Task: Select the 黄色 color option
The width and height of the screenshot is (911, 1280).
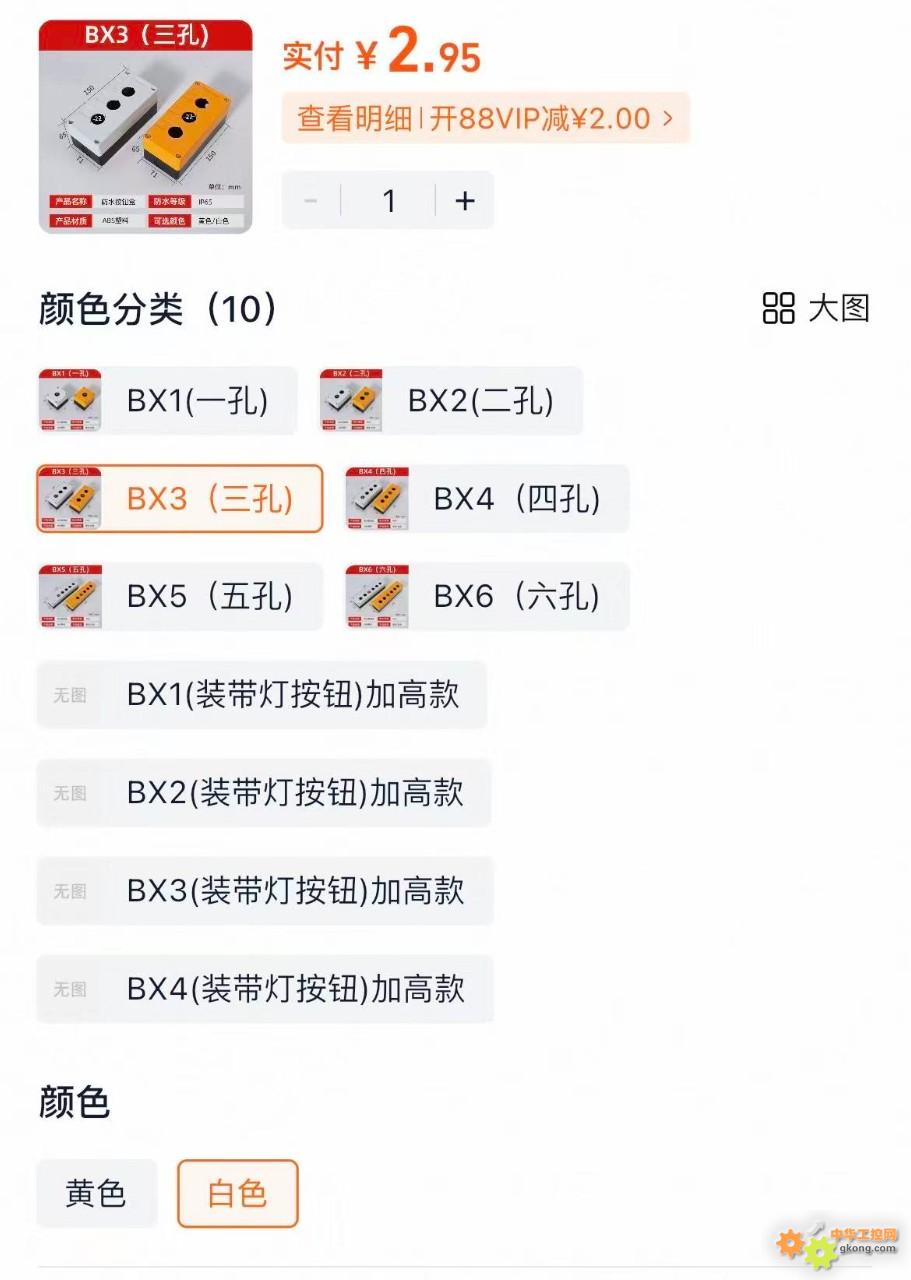Action: 96,1192
